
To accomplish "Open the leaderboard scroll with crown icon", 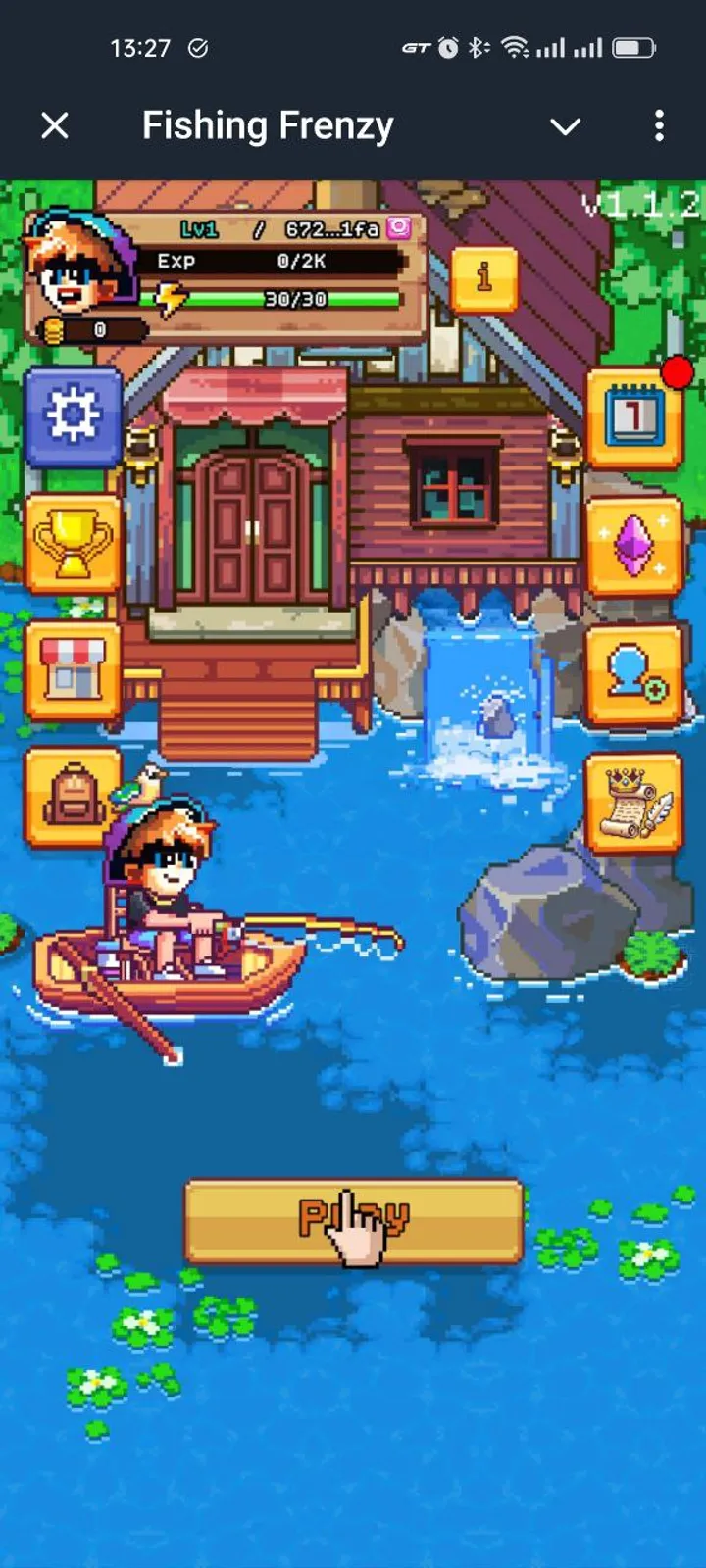I will 633,796.
